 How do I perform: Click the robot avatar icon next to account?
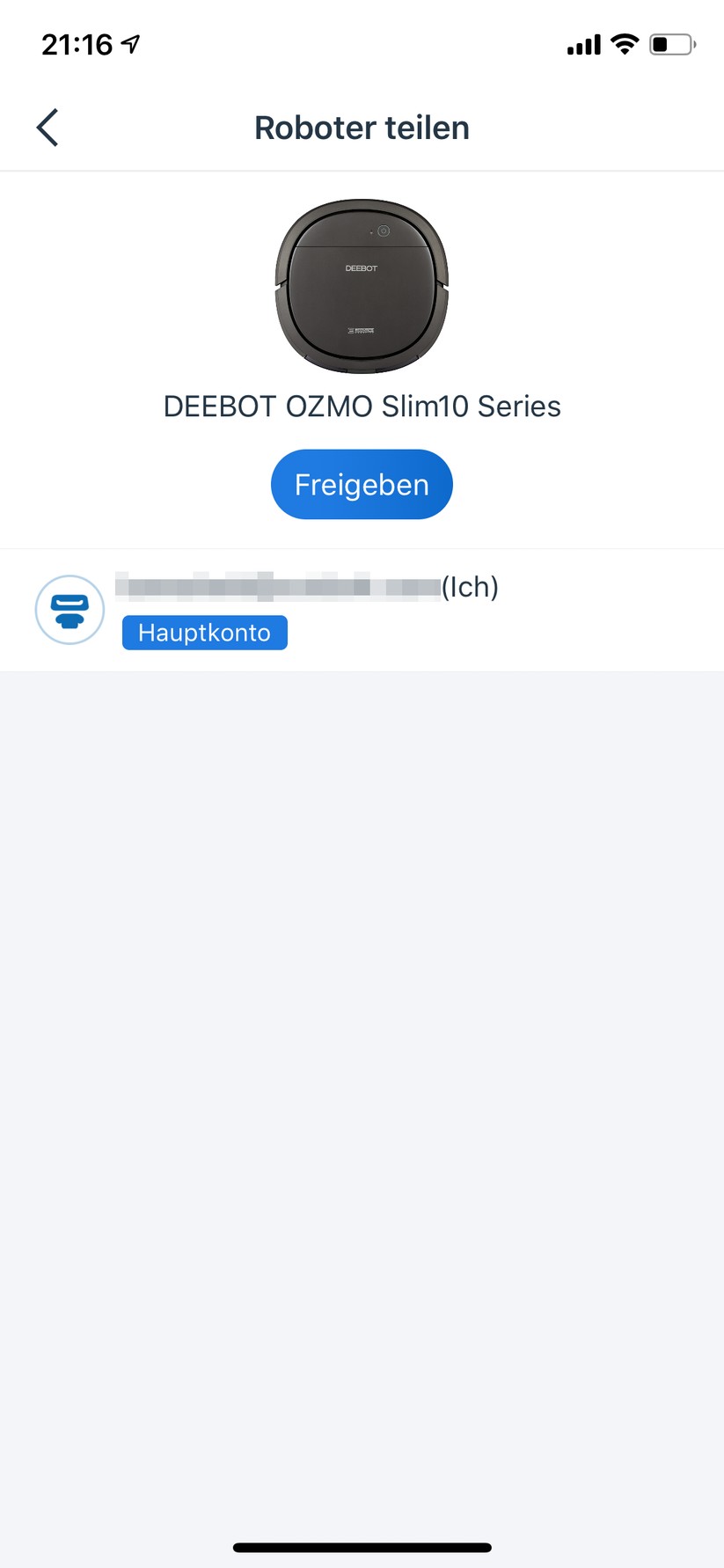(69, 610)
